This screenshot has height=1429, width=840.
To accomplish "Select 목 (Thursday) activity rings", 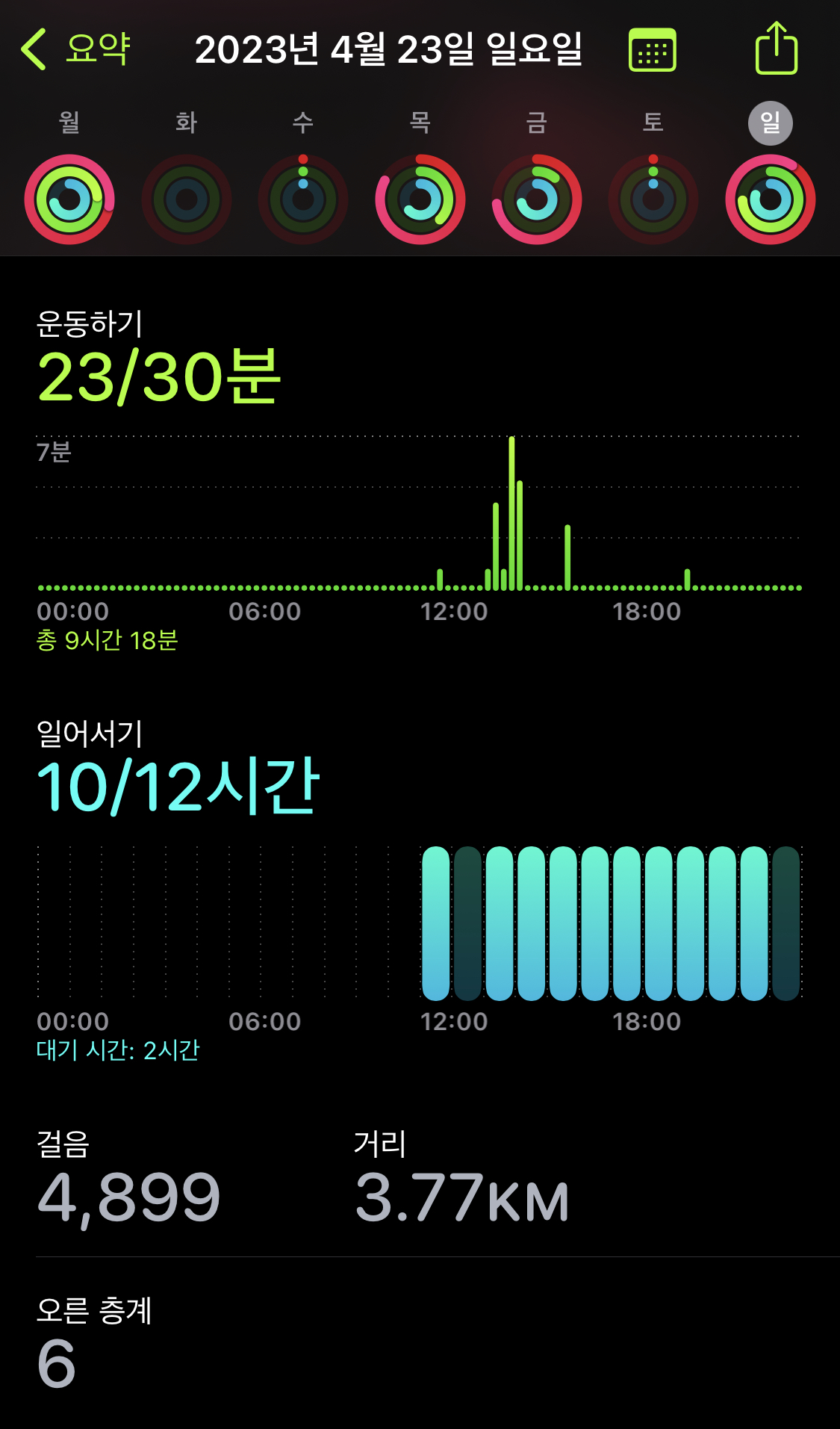I will pos(420,199).
